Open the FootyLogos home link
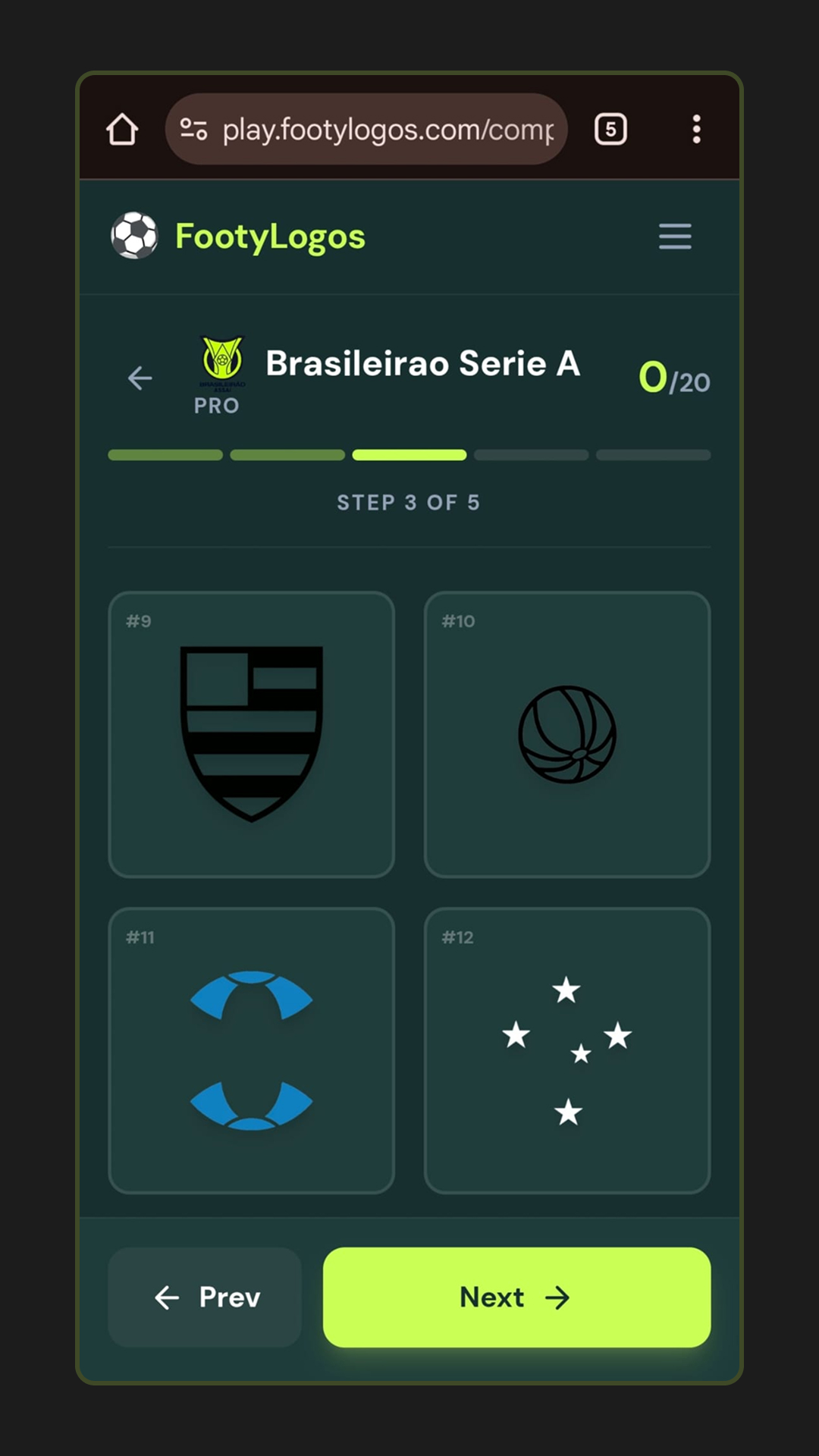 tap(239, 237)
